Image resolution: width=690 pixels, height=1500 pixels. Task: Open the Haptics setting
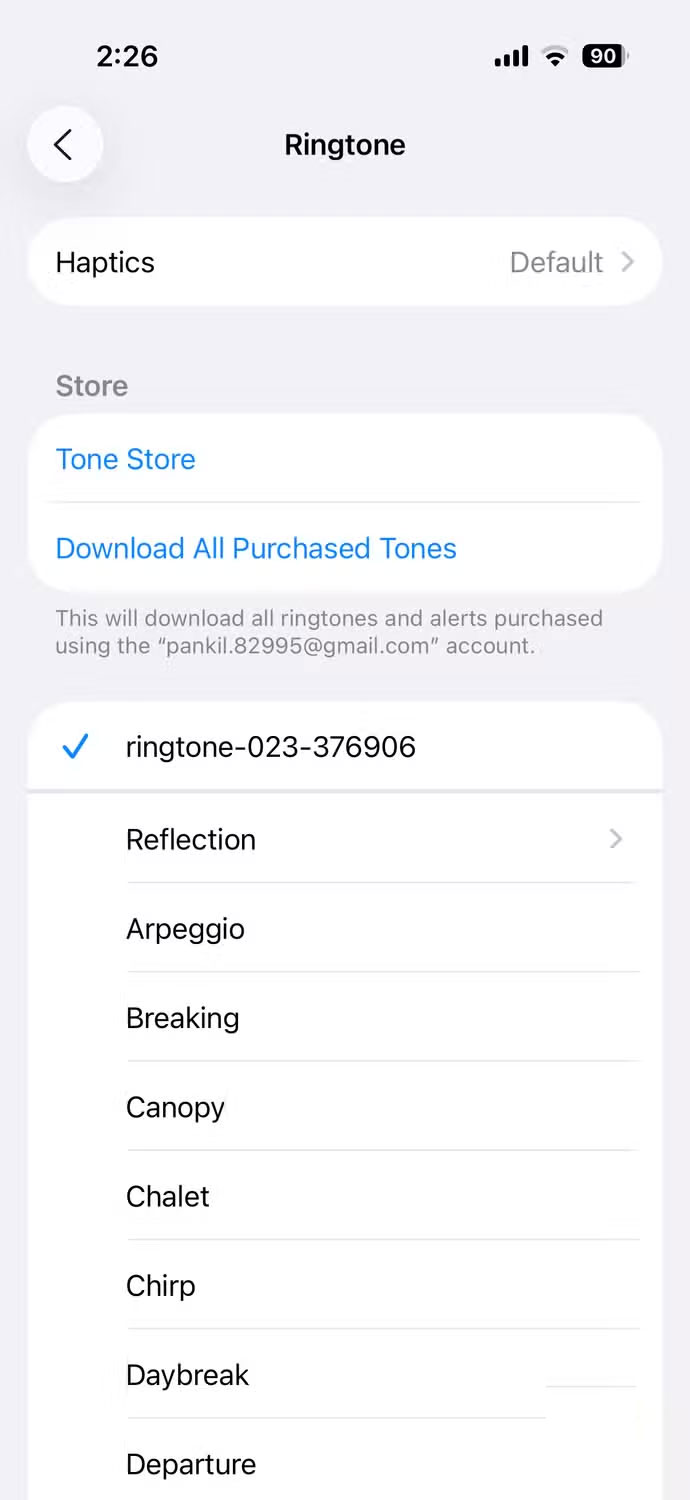pos(345,262)
